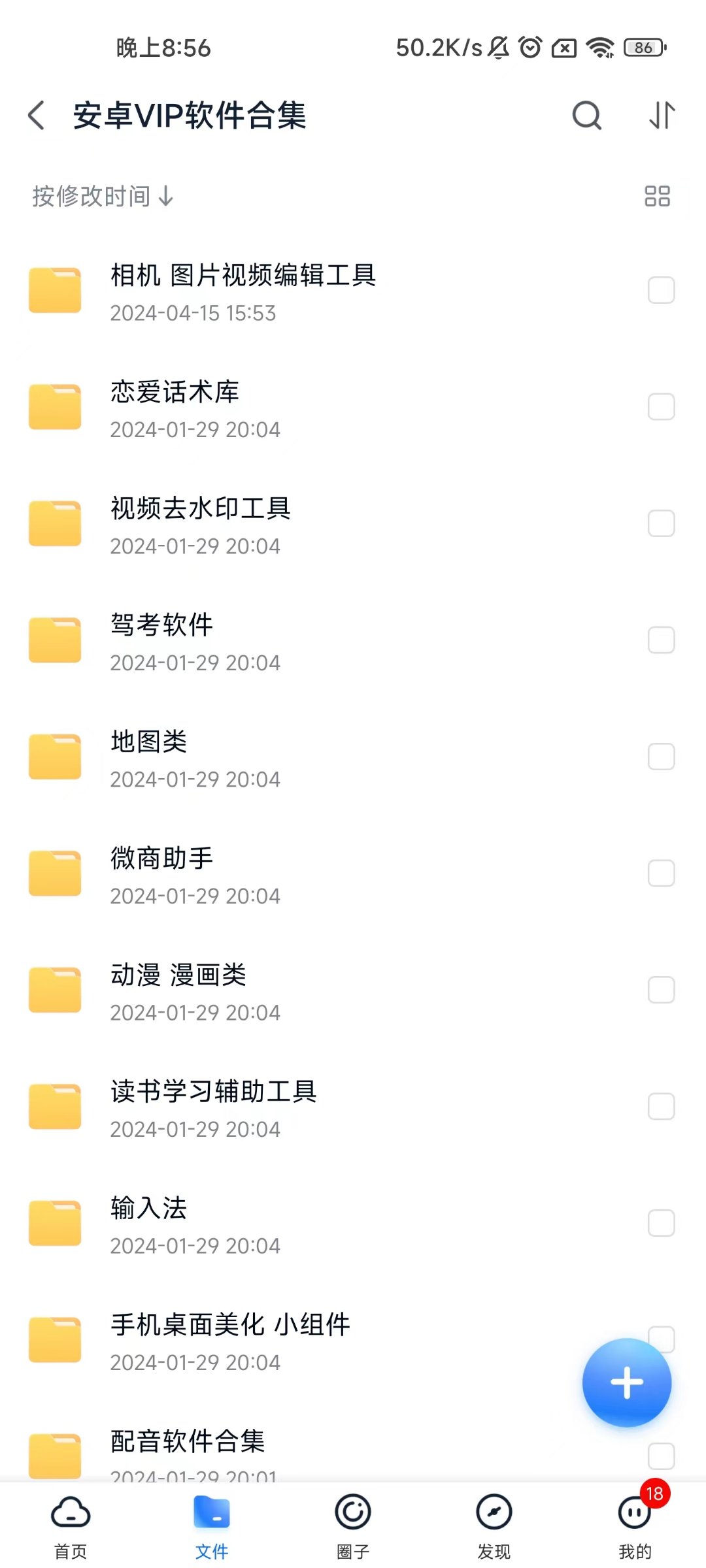Check the box next to 恋爱话术库
The width and height of the screenshot is (706, 1568).
pyautogui.click(x=660, y=407)
